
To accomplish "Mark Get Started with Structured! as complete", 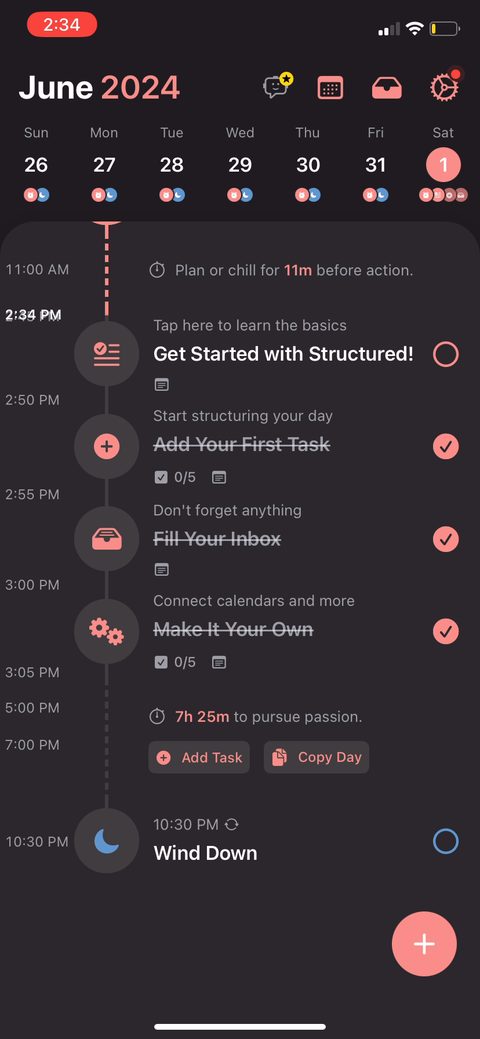I will click(x=446, y=355).
